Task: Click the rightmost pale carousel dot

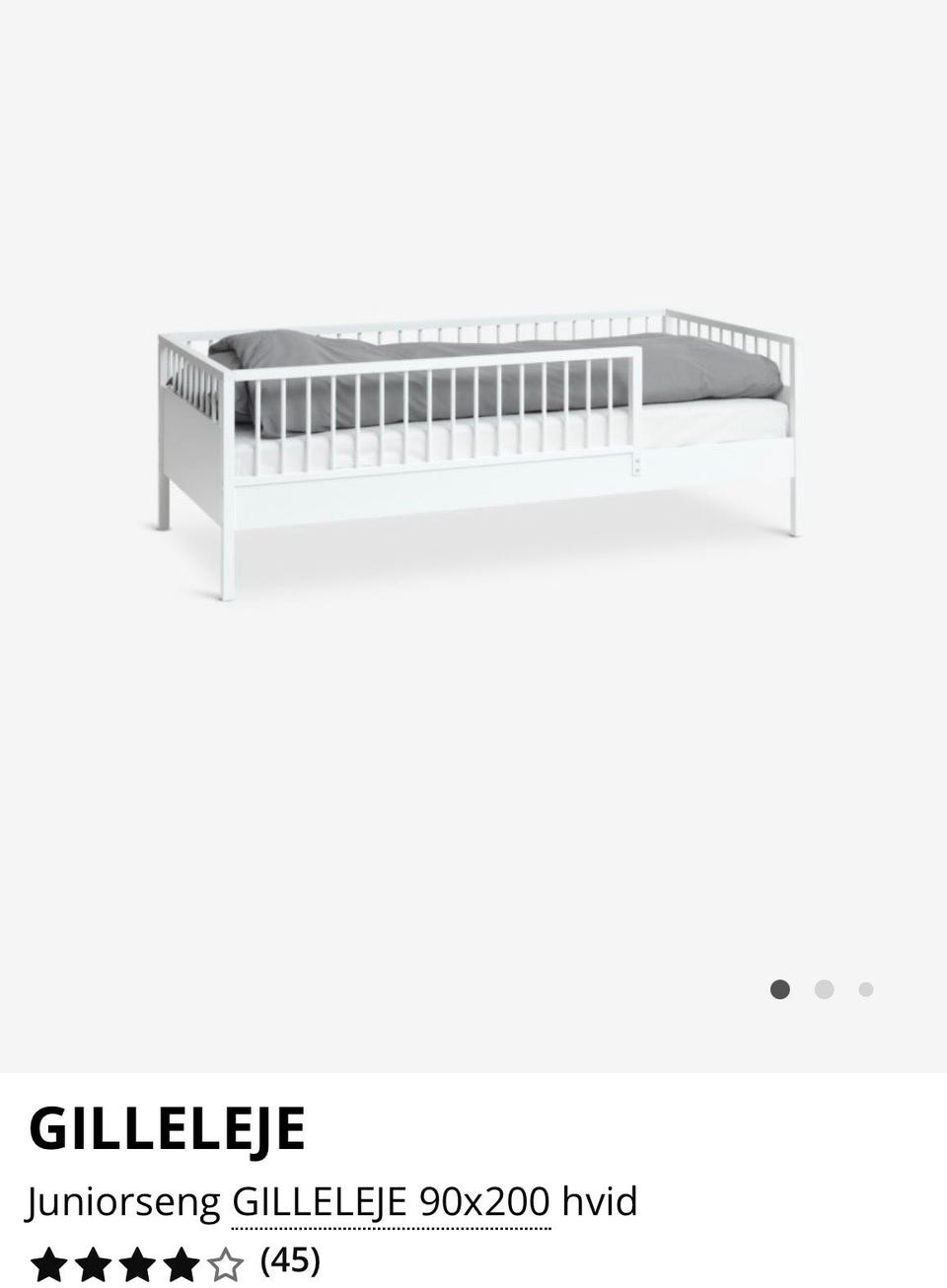Action: (x=866, y=989)
